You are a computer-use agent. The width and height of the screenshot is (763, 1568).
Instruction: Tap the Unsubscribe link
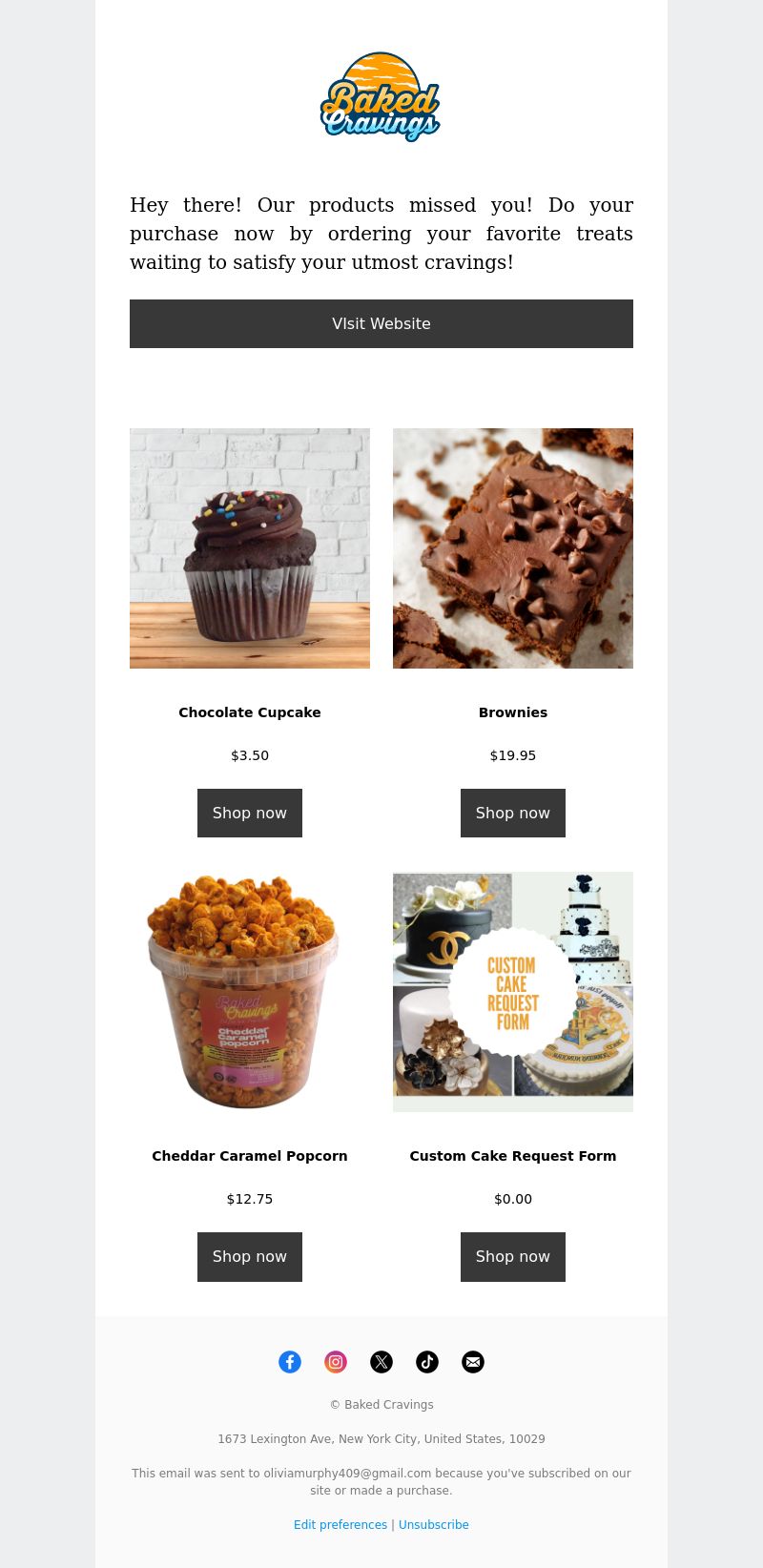[434, 1525]
